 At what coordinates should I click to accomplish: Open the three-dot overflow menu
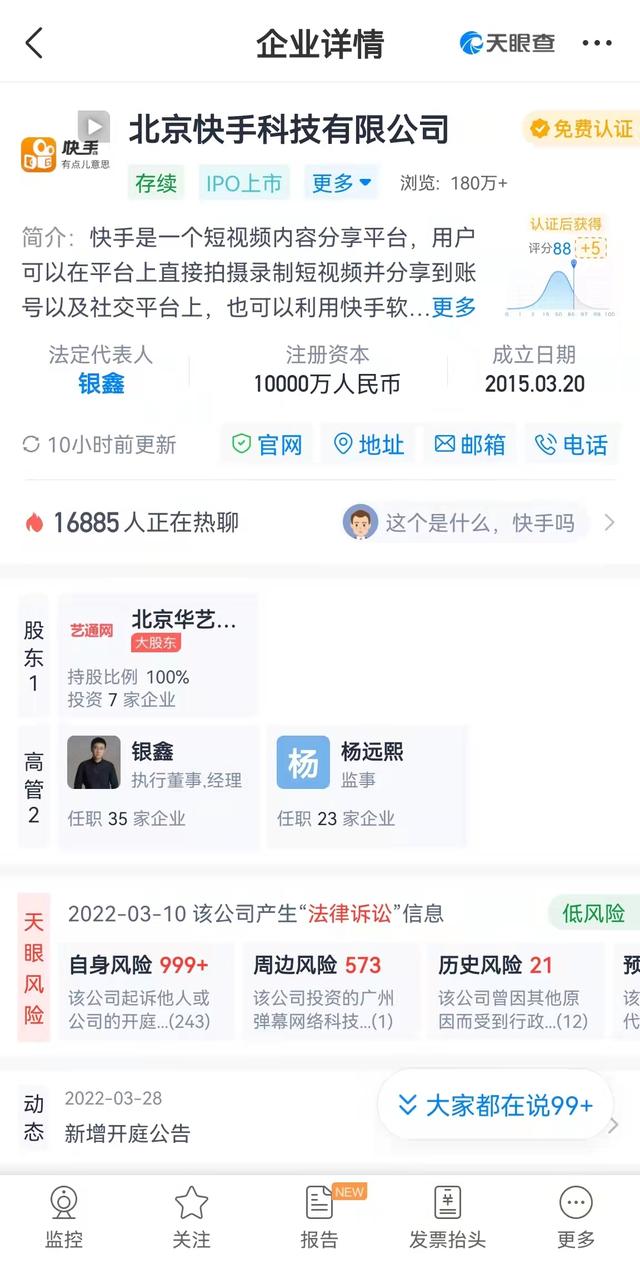coord(597,43)
